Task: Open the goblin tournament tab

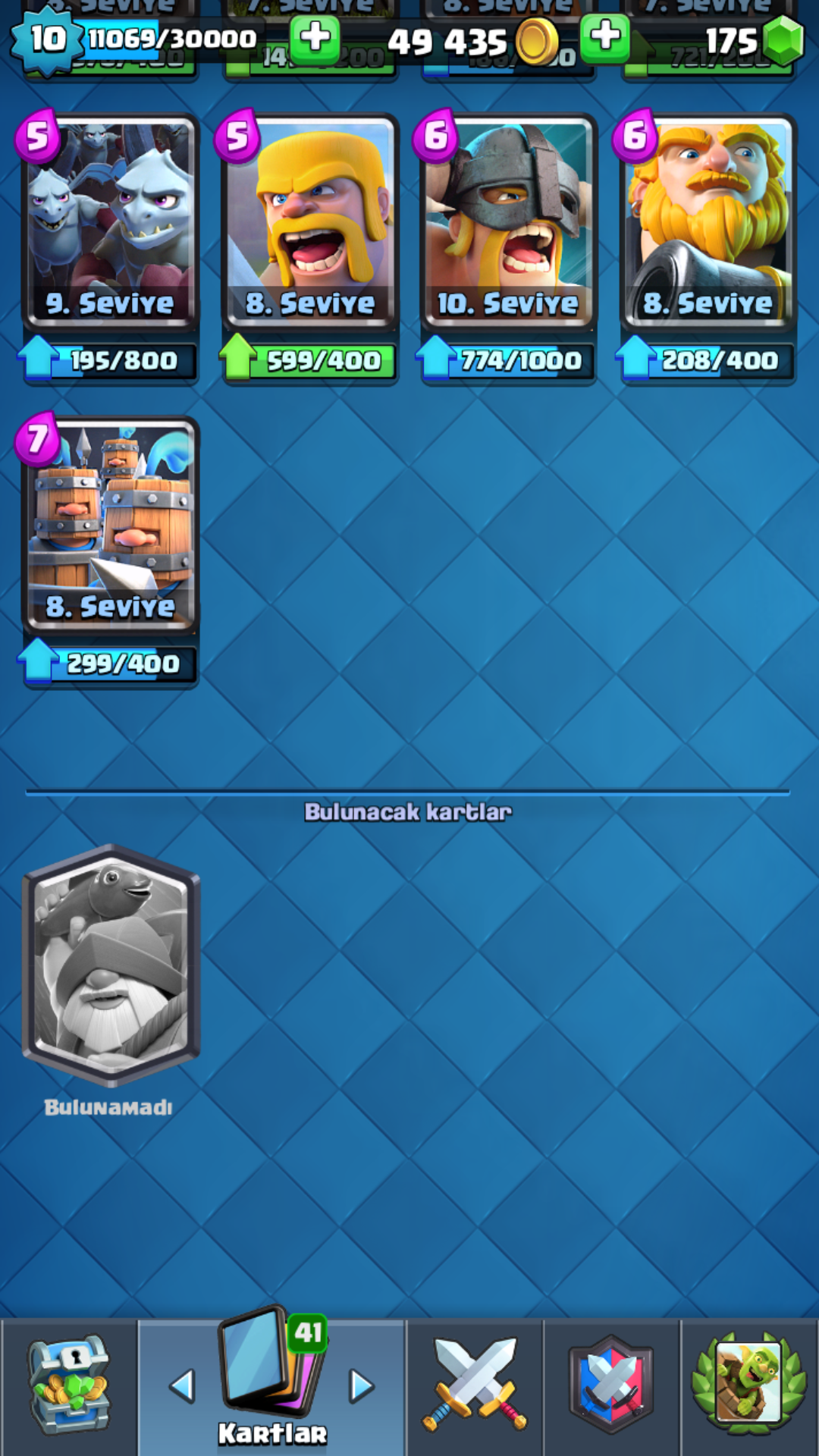Action: [x=748, y=1387]
